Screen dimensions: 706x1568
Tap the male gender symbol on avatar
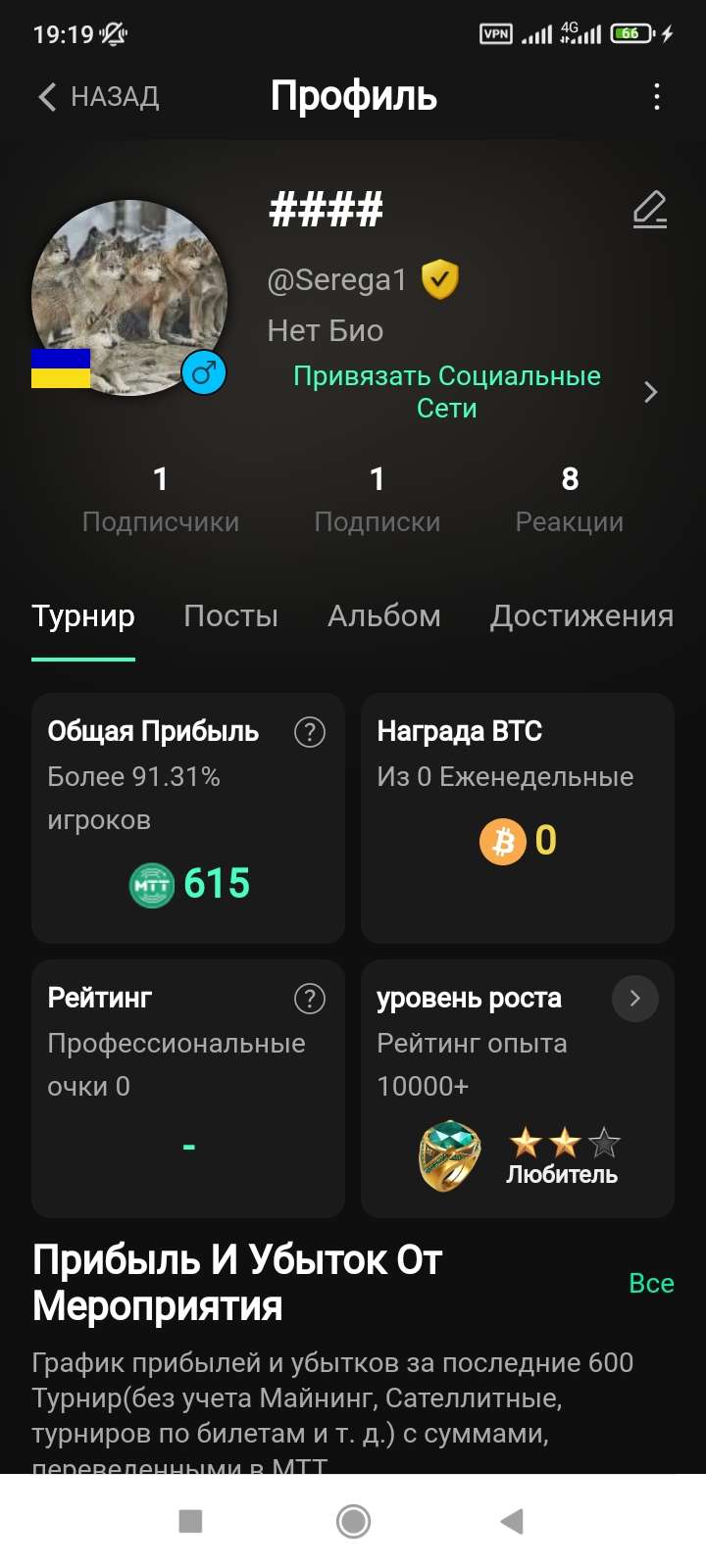tap(203, 372)
